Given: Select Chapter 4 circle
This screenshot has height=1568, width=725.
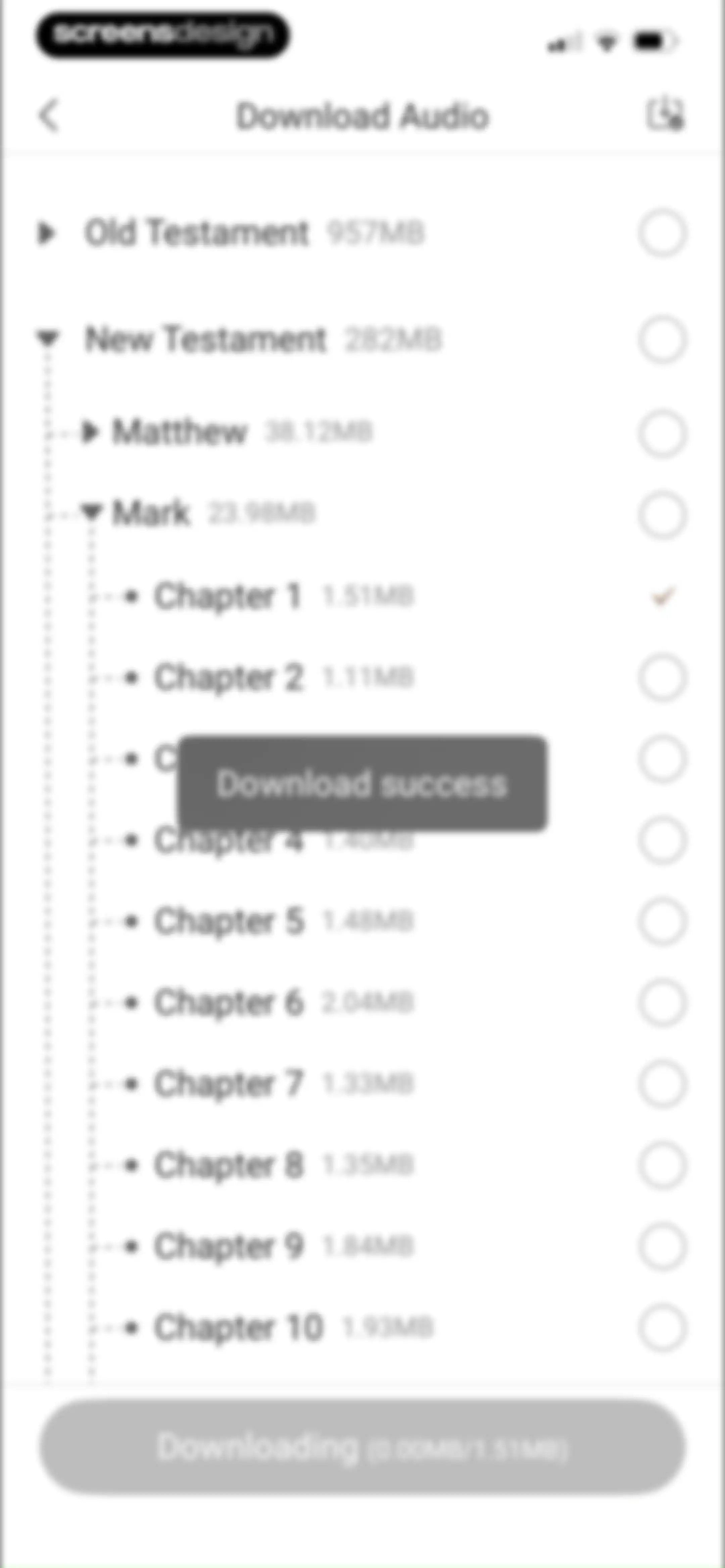Looking at the screenshot, I should [662, 840].
